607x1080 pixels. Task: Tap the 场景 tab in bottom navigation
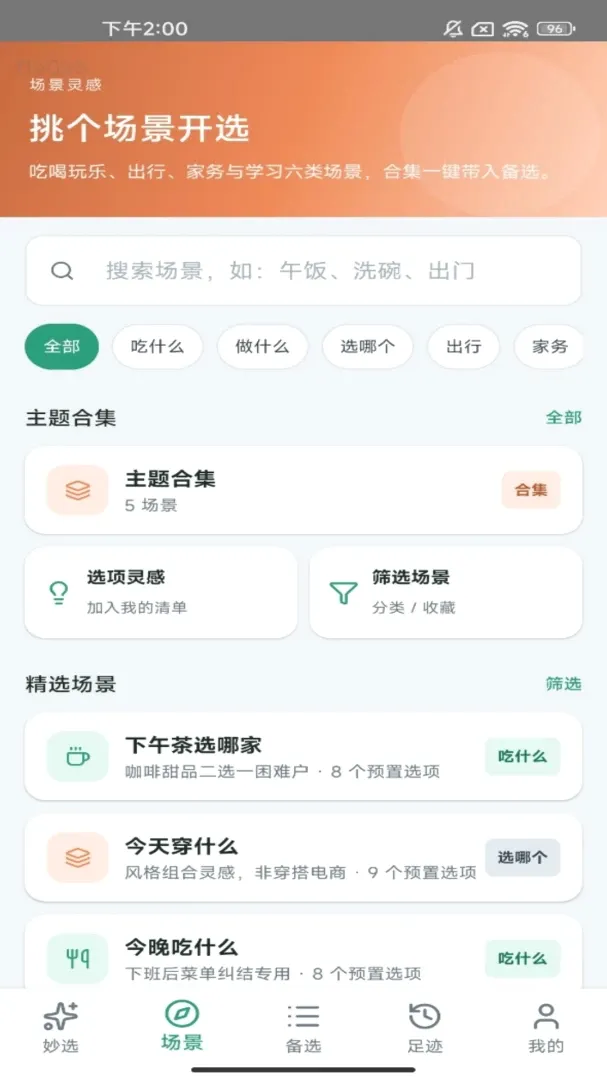[182, 1028]
